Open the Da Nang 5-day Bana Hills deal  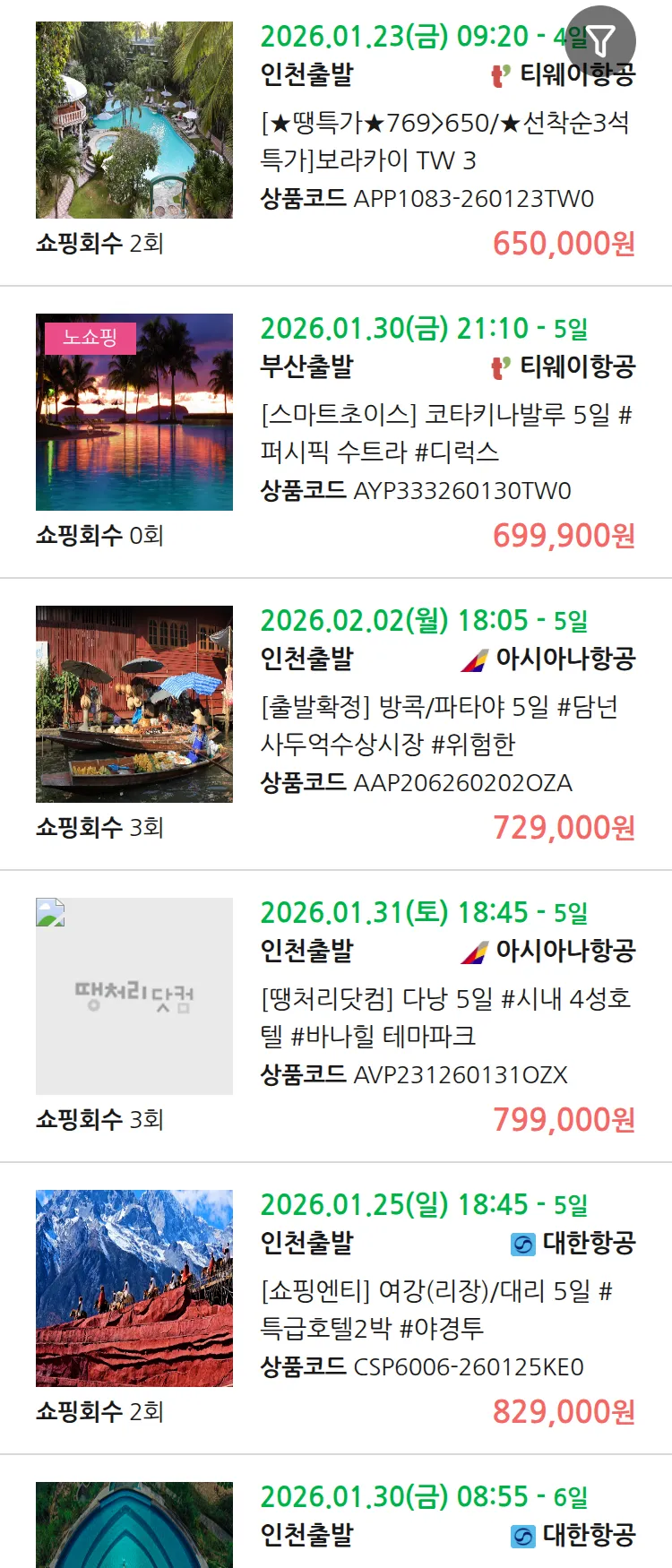(445, 1018)
